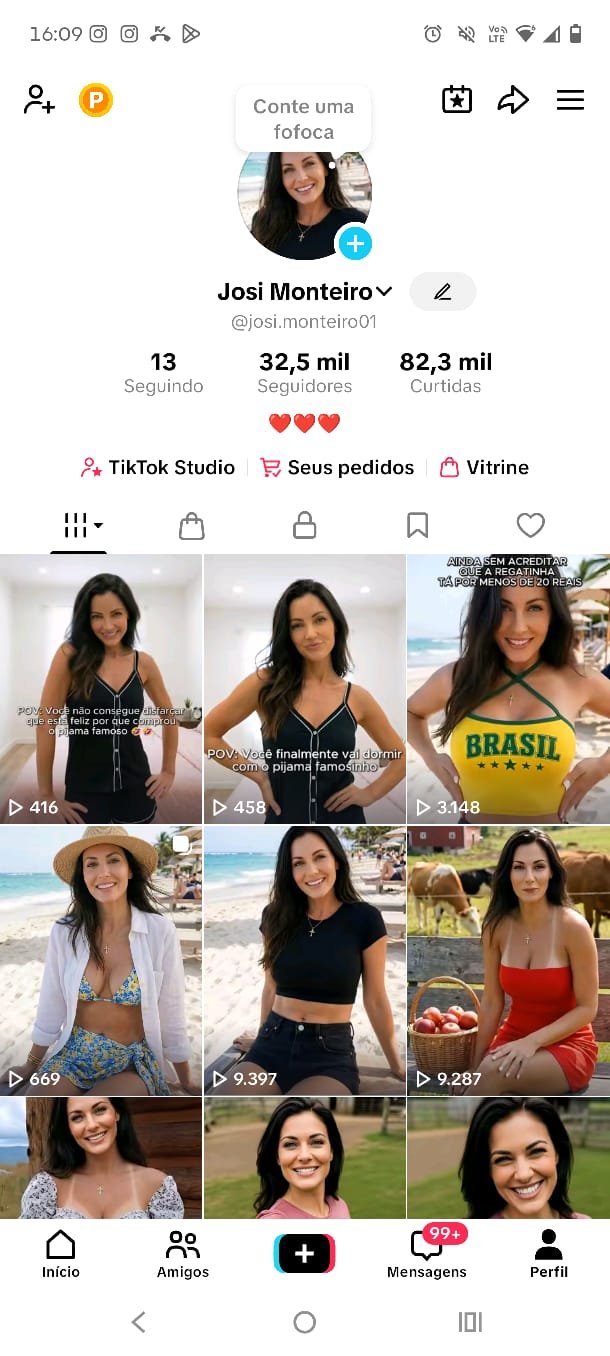View Seus pedidos
The image size is (610, 1356).
(x=337, y=467)
